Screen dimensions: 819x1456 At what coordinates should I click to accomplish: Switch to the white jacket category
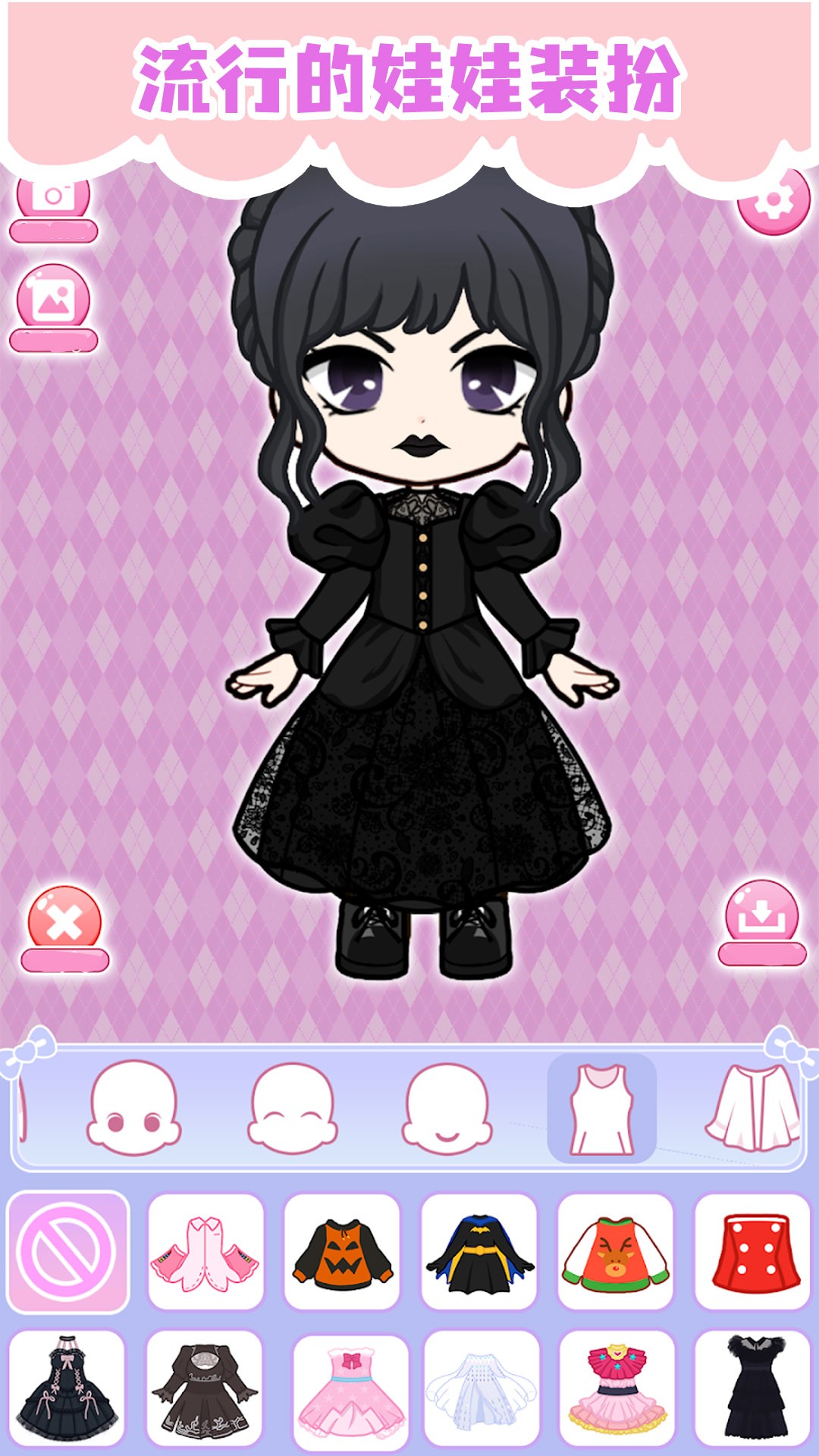754,1108
